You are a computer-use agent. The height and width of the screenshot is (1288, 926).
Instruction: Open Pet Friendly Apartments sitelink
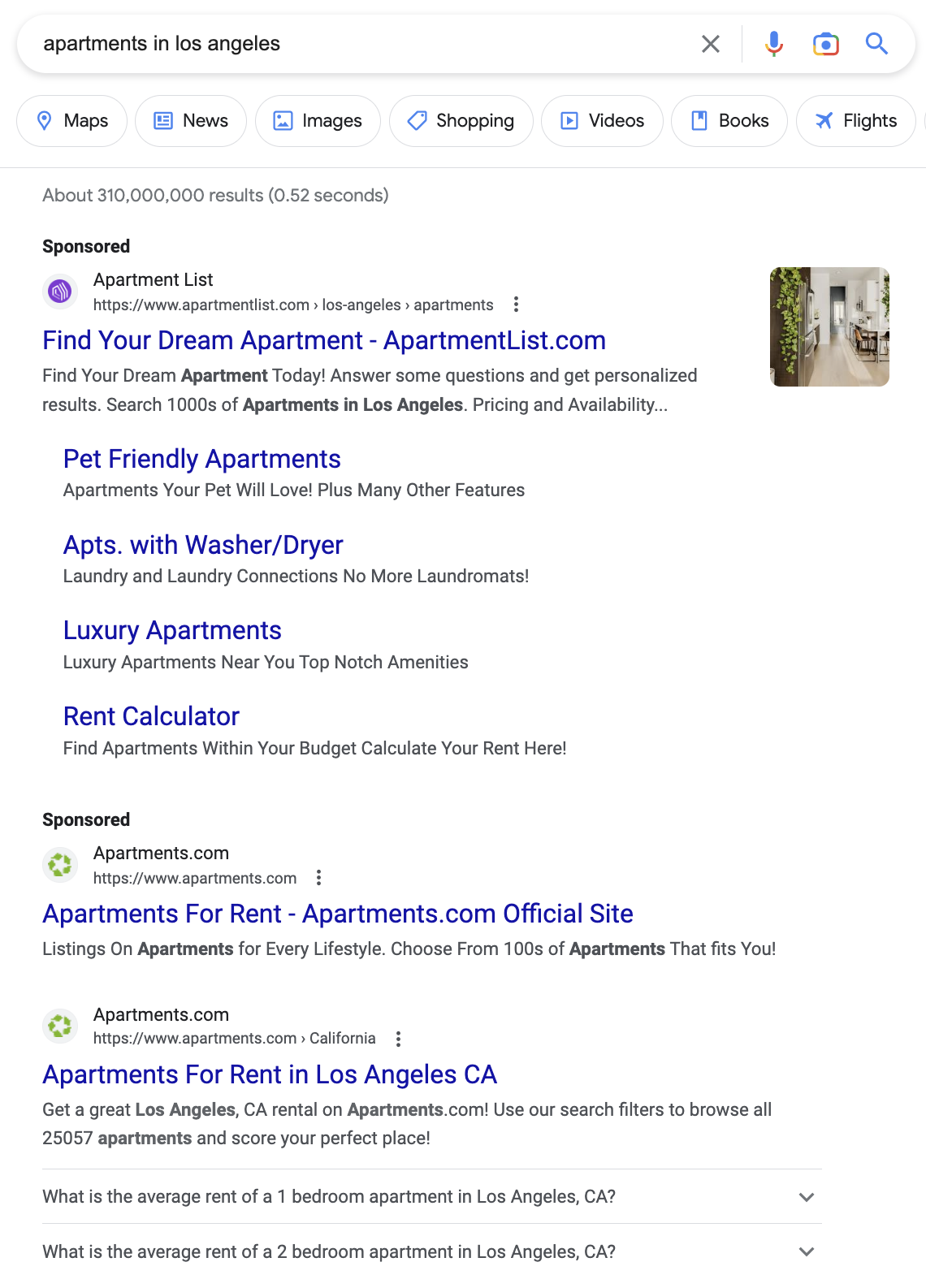201,459
